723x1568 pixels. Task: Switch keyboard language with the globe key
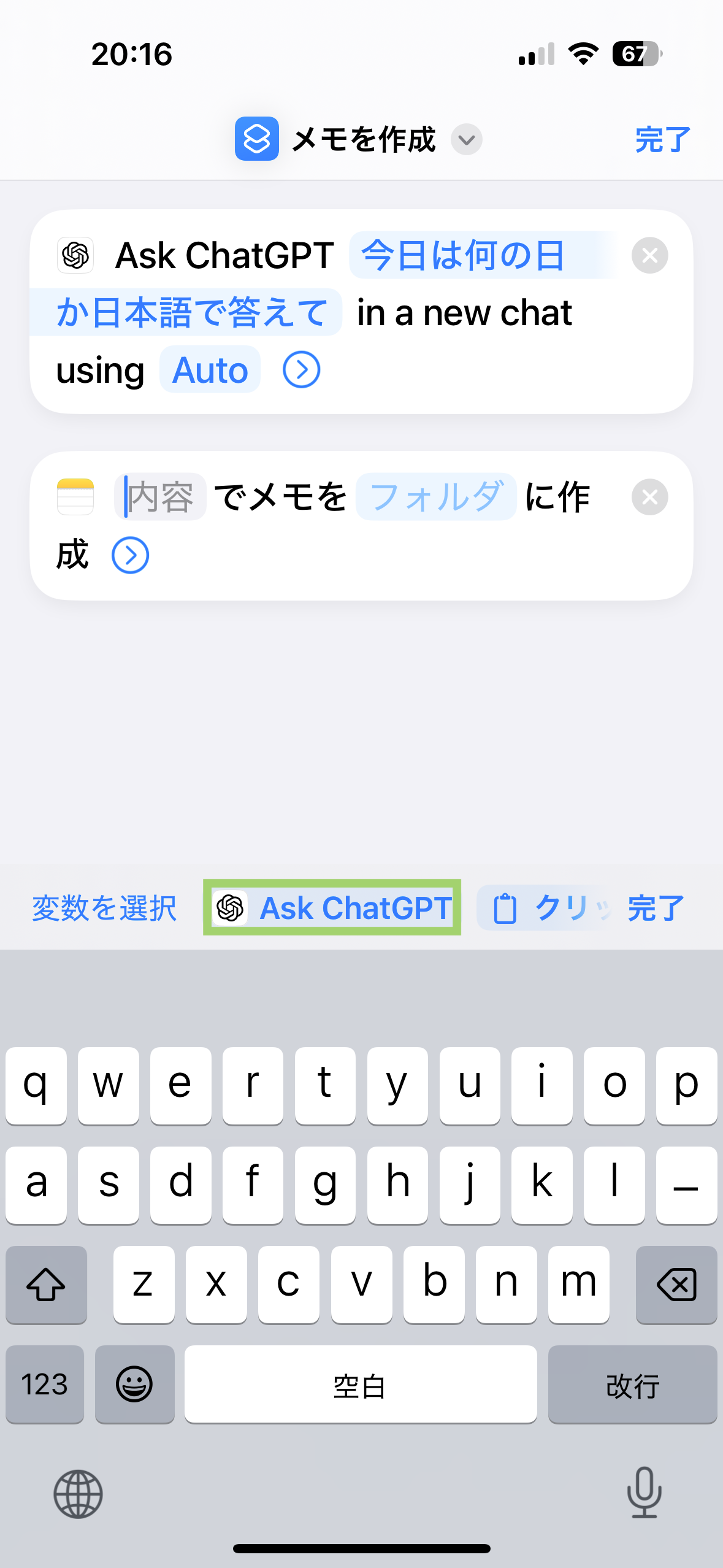coord(78,1494)
